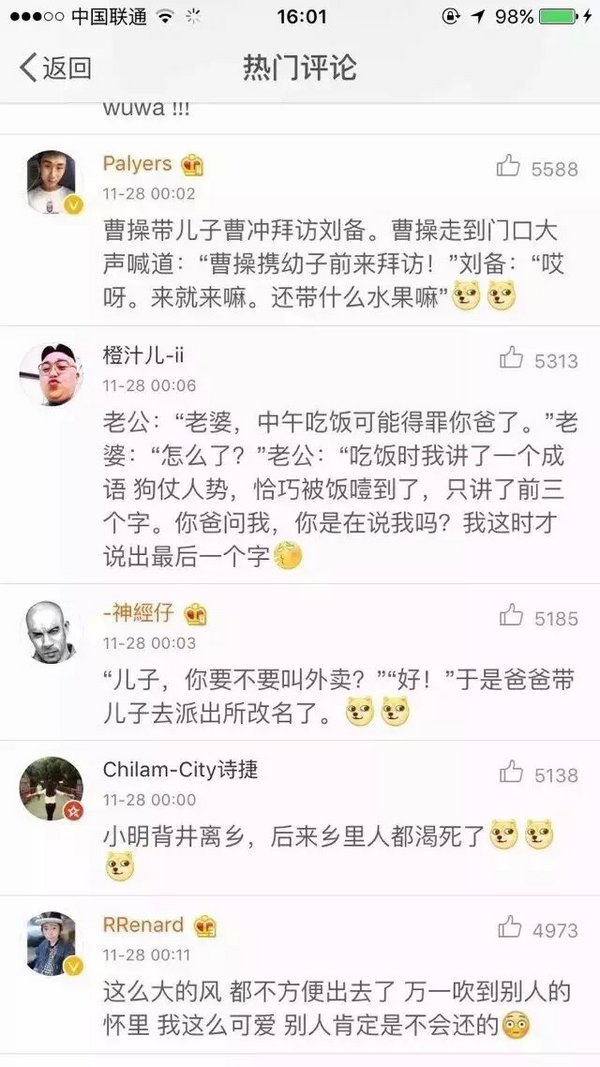This screenshot has height=1067, width=600.
Task: Like Chilam-City诗捷's comment
Action: (x=511, y=773)
